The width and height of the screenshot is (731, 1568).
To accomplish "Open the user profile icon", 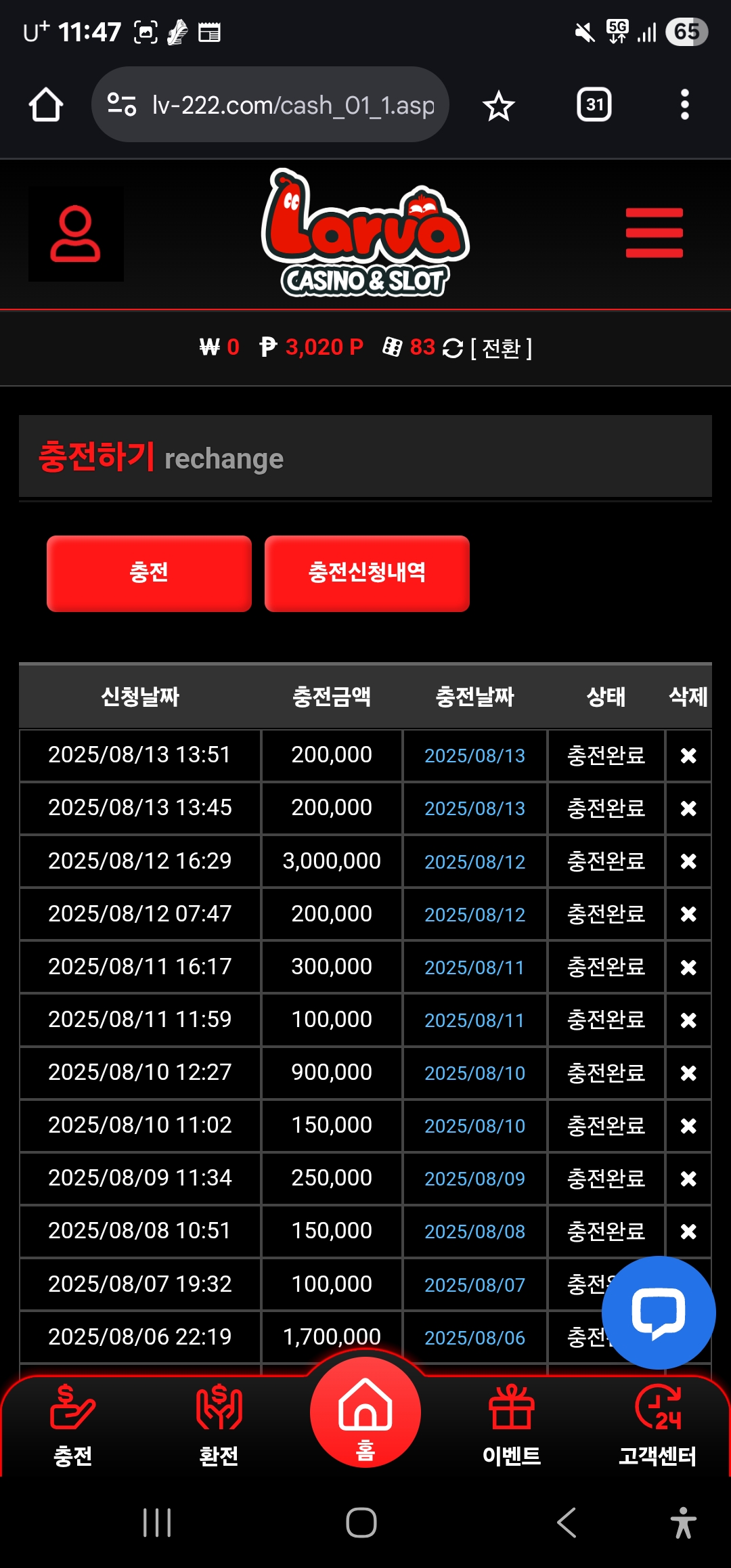I will pyautogui.click(x=76, y=234).
